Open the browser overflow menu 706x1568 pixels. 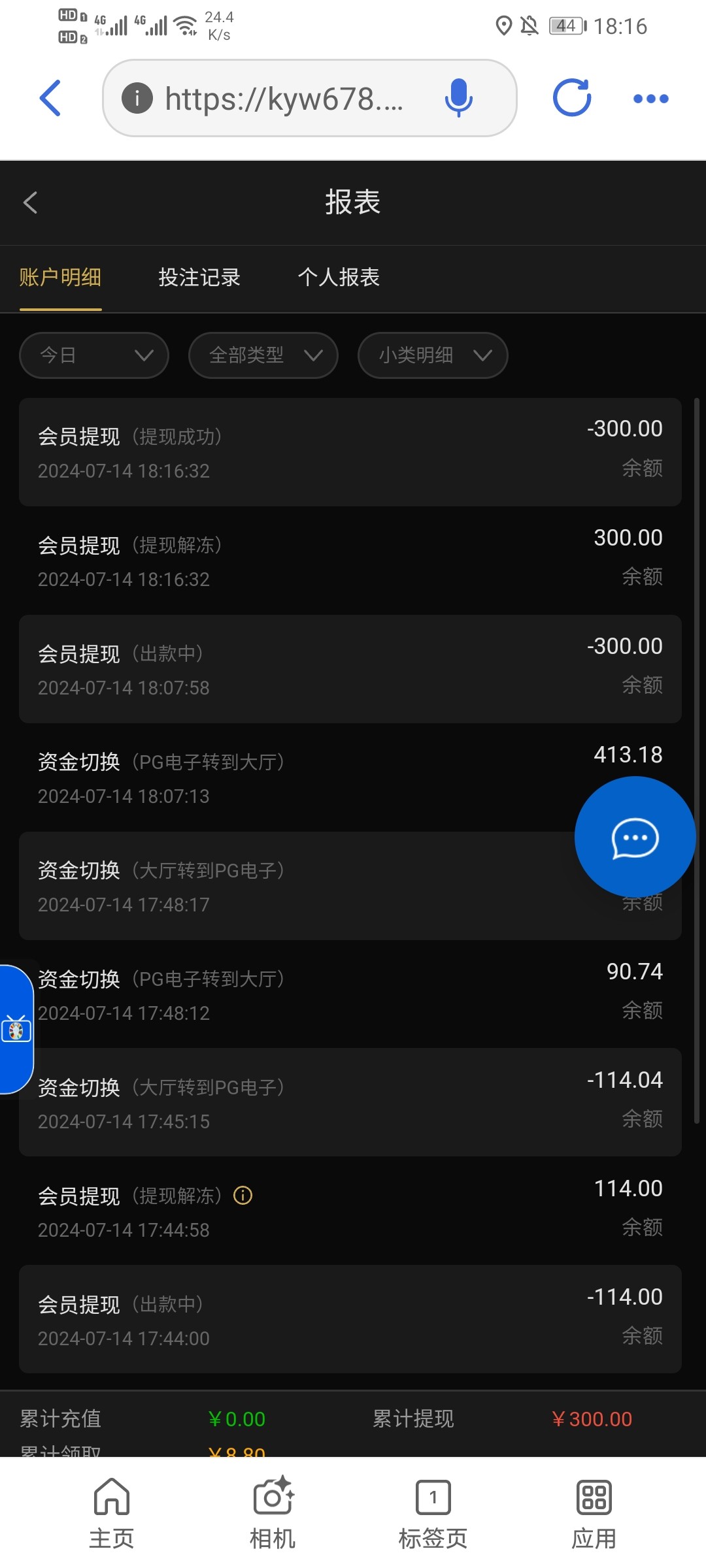tap(651, 99)
